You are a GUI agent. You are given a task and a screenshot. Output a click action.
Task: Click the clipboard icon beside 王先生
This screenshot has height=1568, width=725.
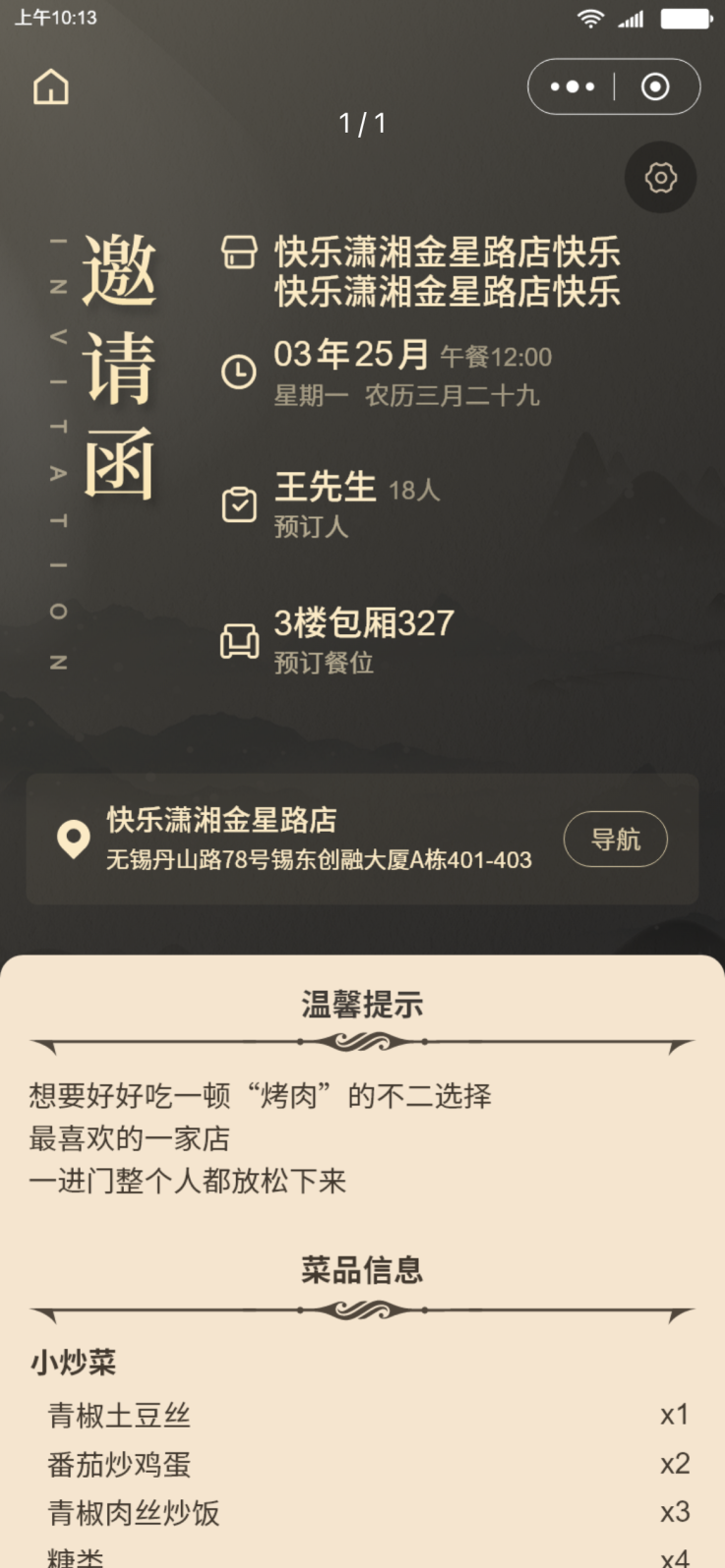tap(239, 503)
